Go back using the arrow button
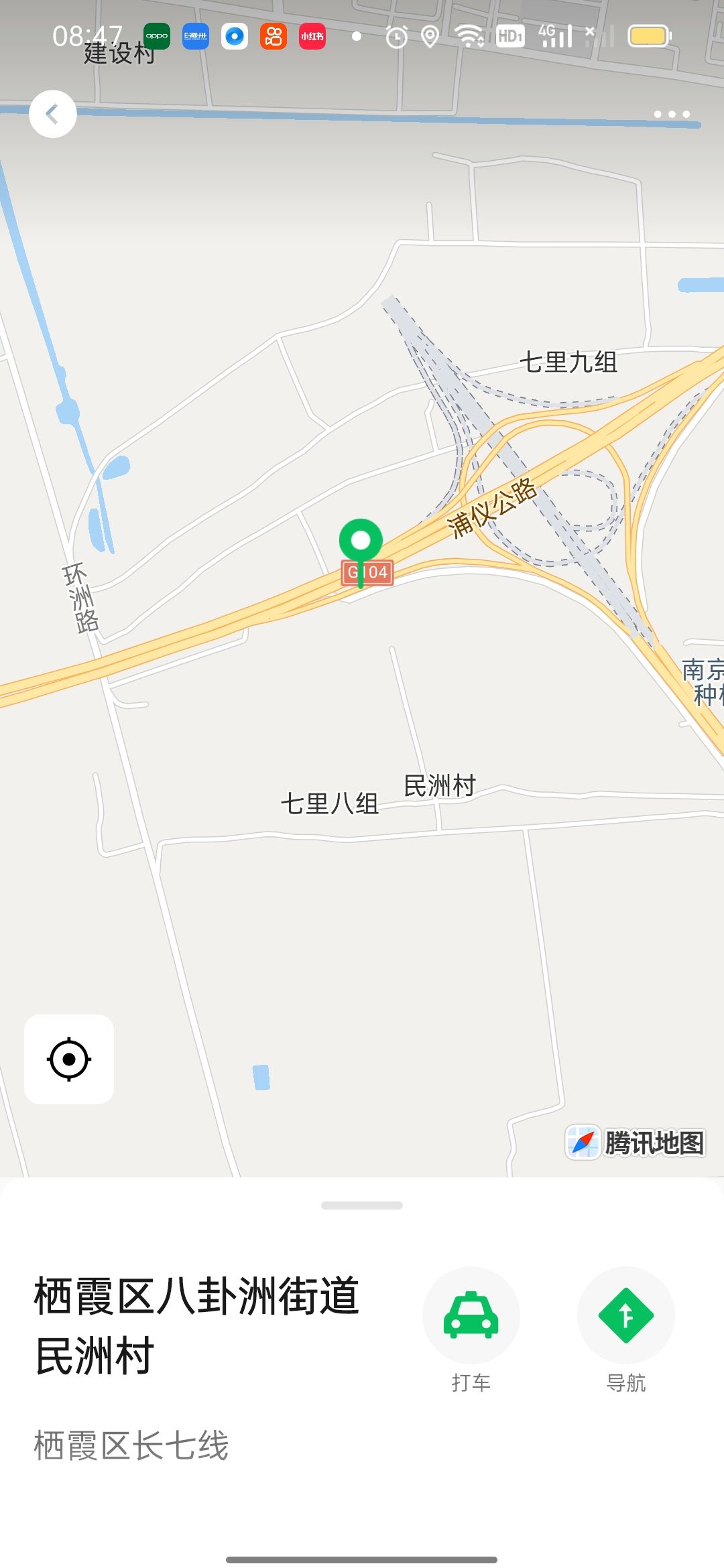 tap(53, 114)
